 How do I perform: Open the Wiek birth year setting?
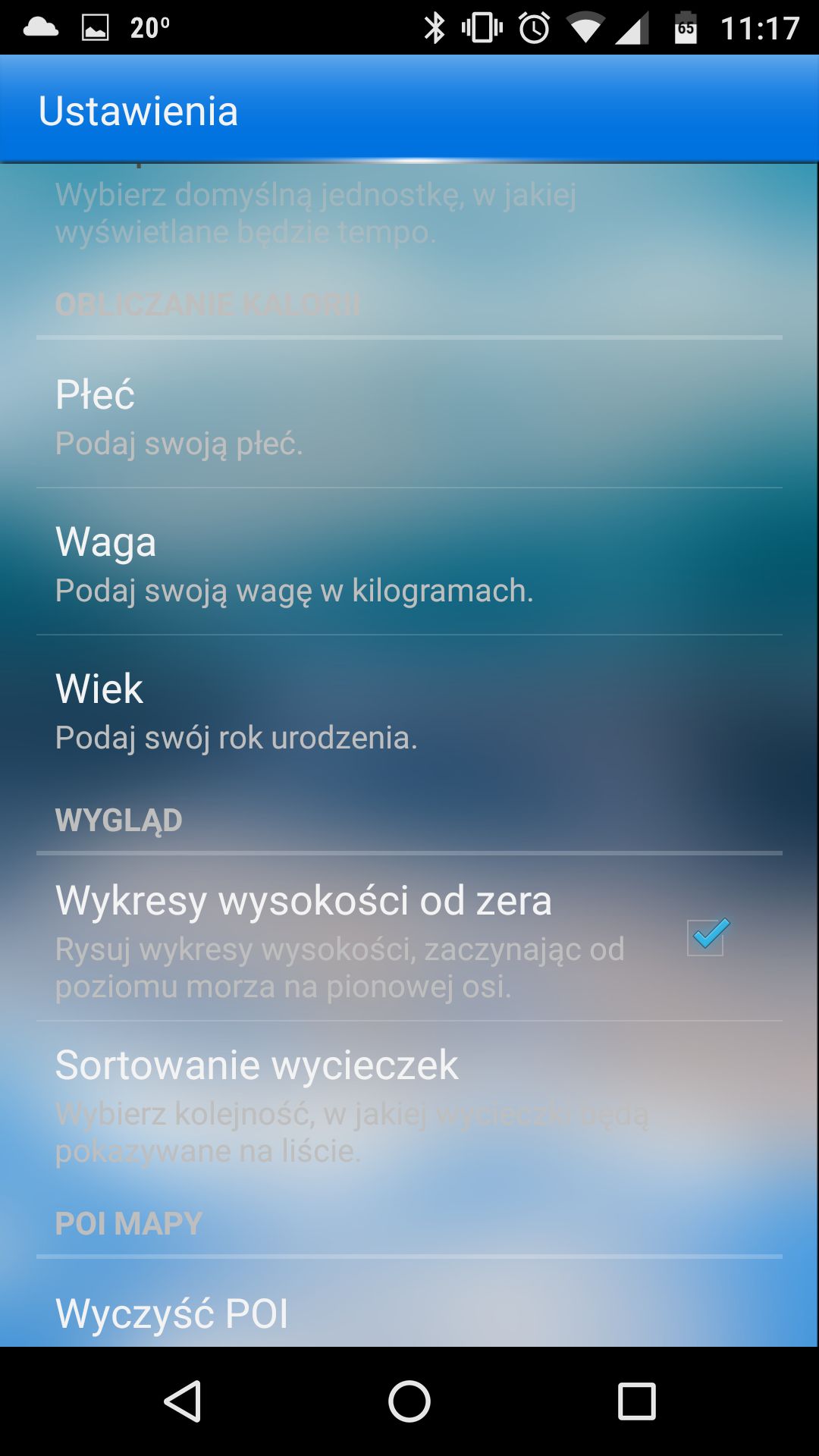(409, 708)
